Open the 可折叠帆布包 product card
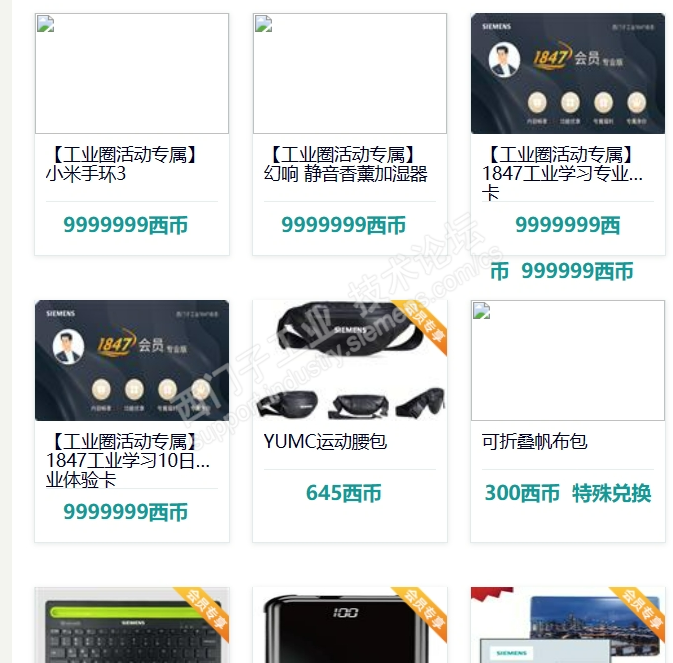This screenshot has width=673, height=663. pyautogui.click(x=567, y=361)
